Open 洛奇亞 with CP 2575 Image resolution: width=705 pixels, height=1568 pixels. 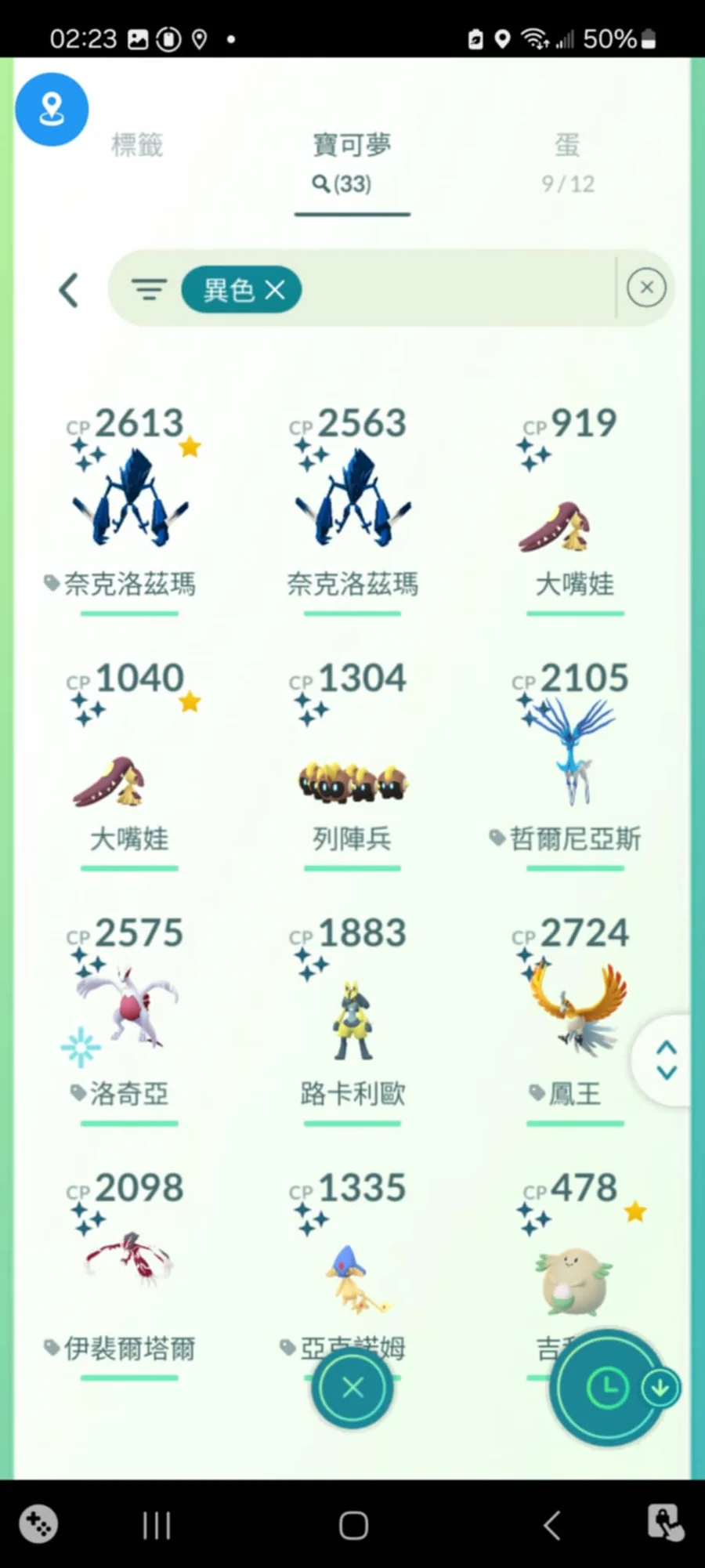pos(129,1011)
